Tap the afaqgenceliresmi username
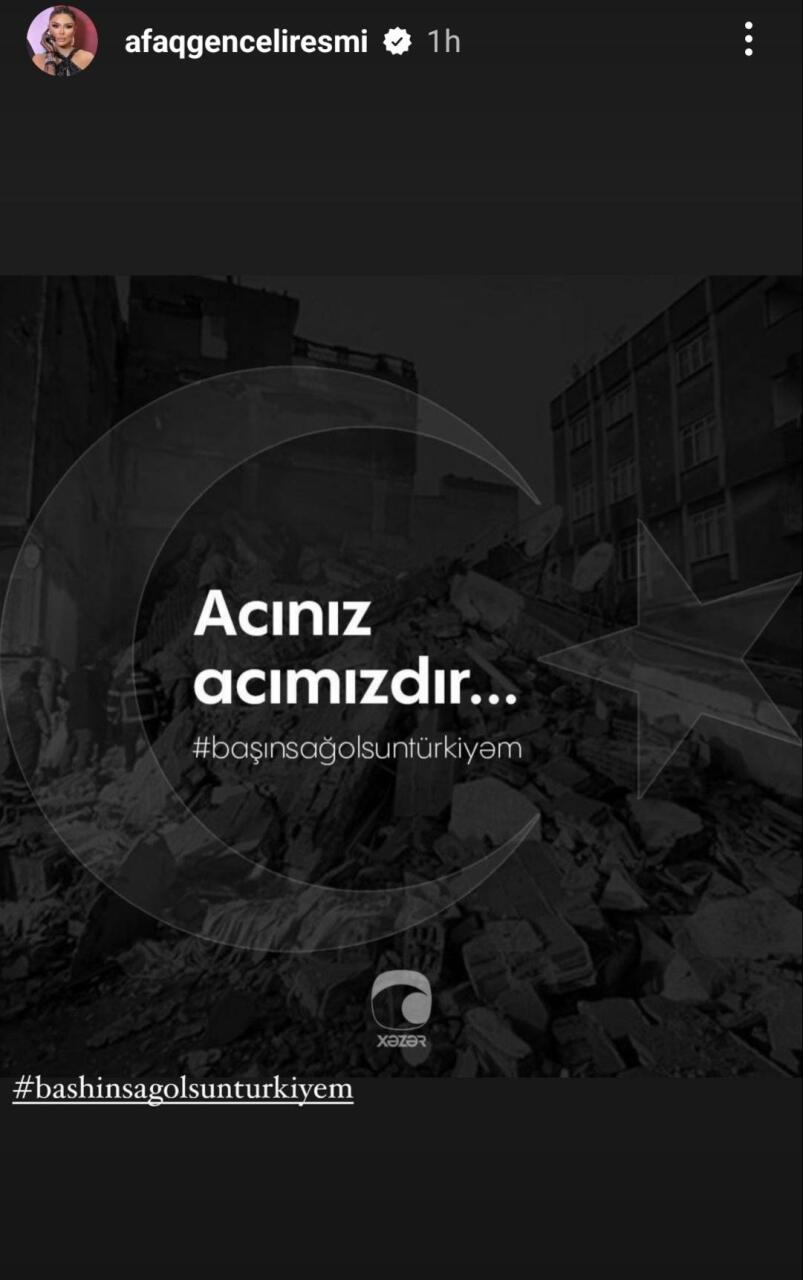Viewport: 803px width, 1280px height. point(245,42)
